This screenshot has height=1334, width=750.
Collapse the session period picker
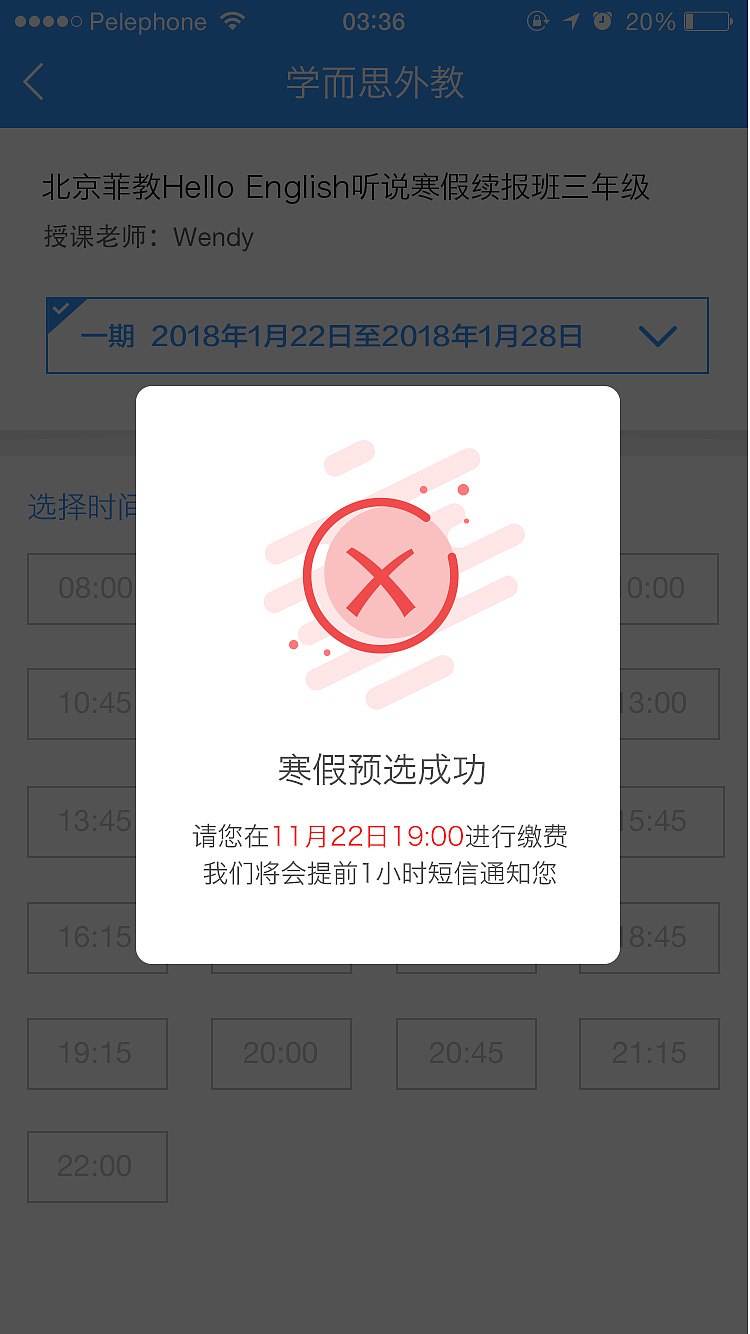pos(657,336)
